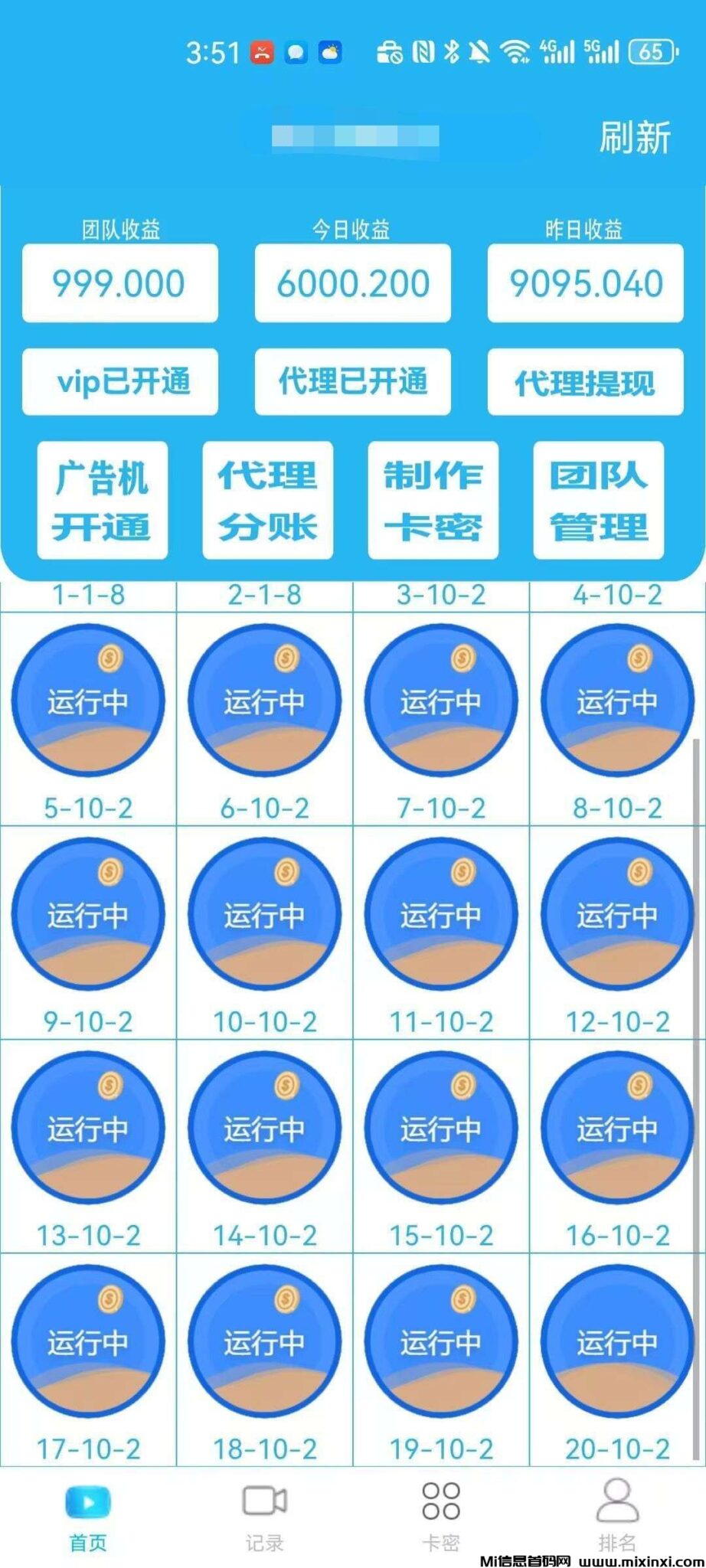Select running machine 16-10-2
Viewport: 706px width, 1568px height.
pos(617,1125)
